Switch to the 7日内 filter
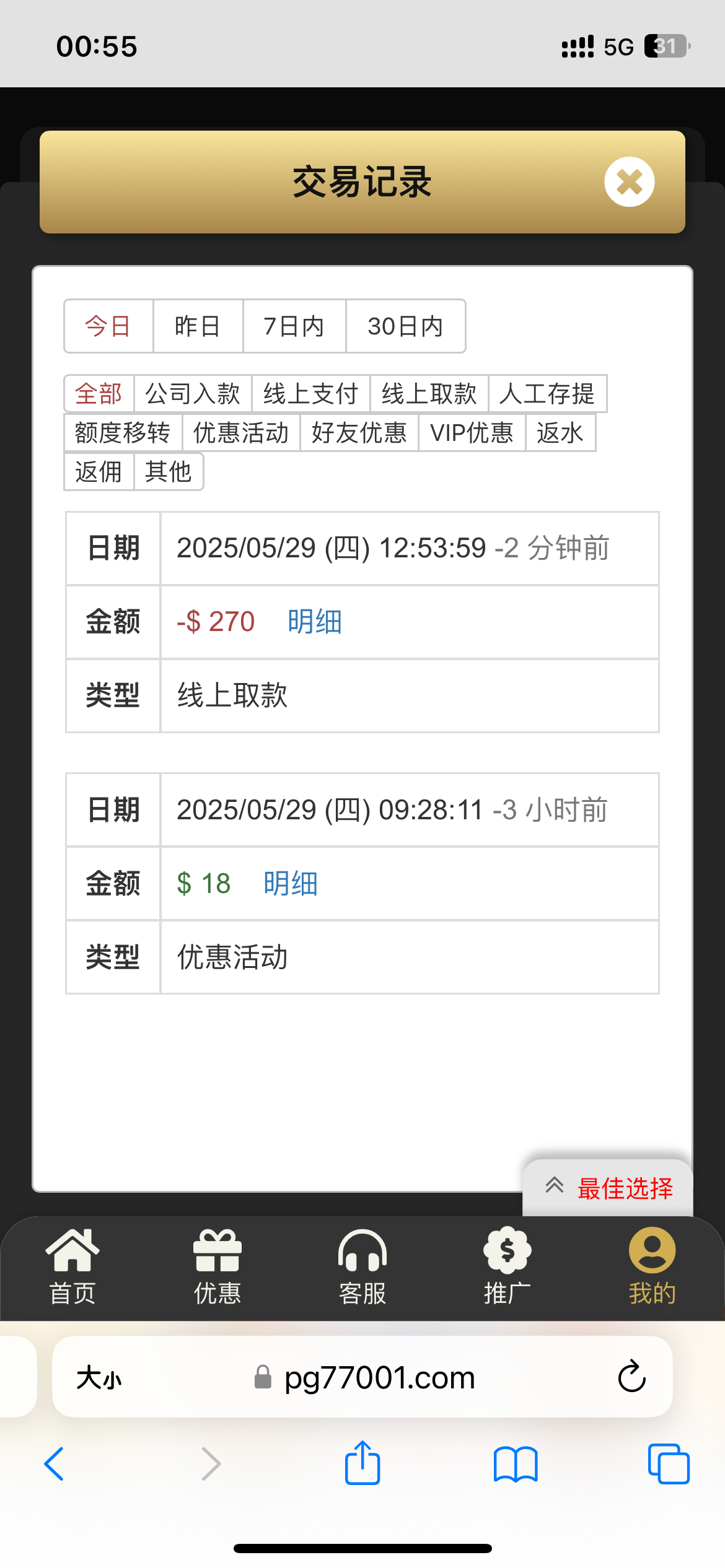 click(294, 326)
